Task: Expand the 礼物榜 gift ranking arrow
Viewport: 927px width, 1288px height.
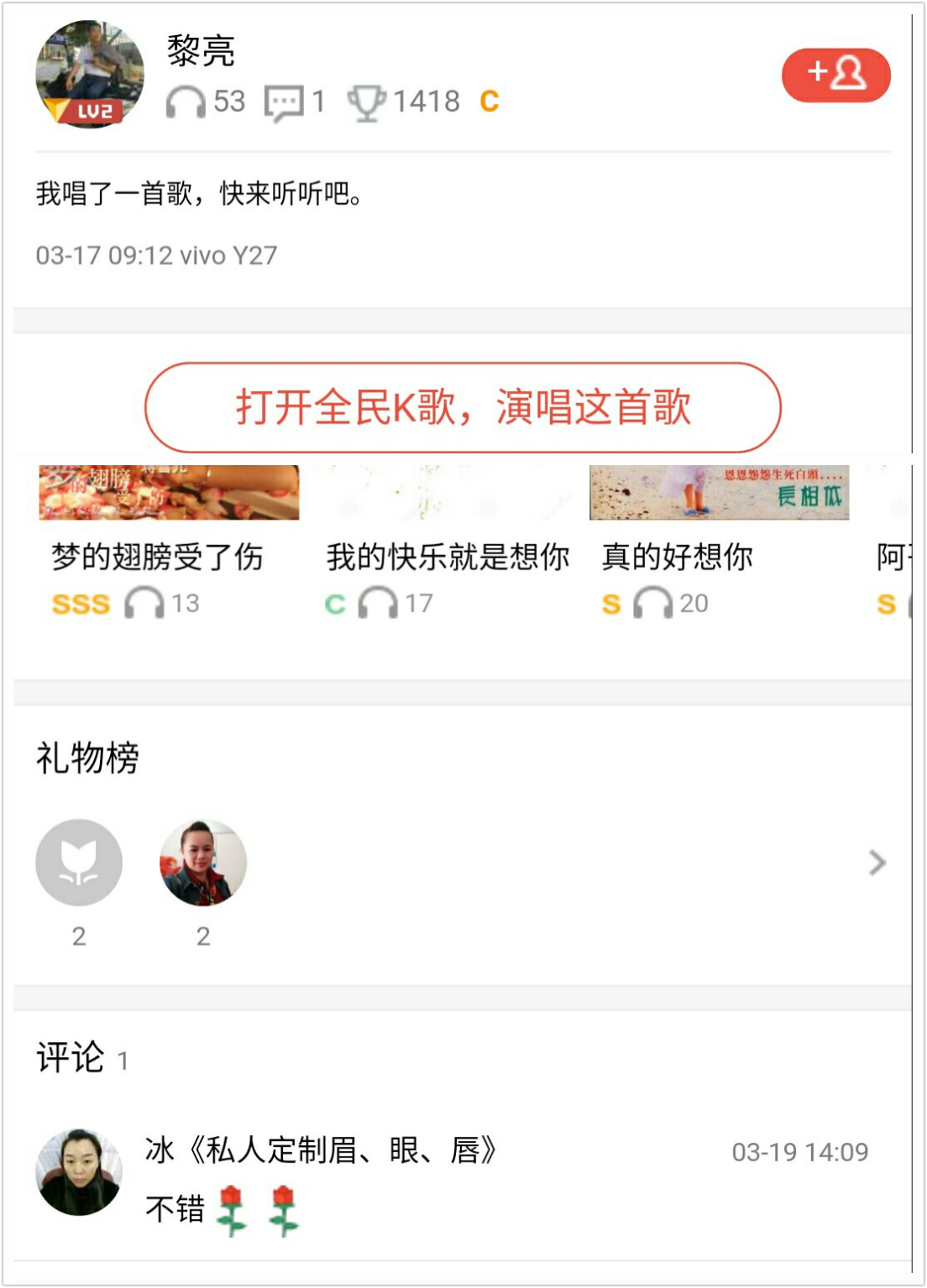Action: coord(877,862)
